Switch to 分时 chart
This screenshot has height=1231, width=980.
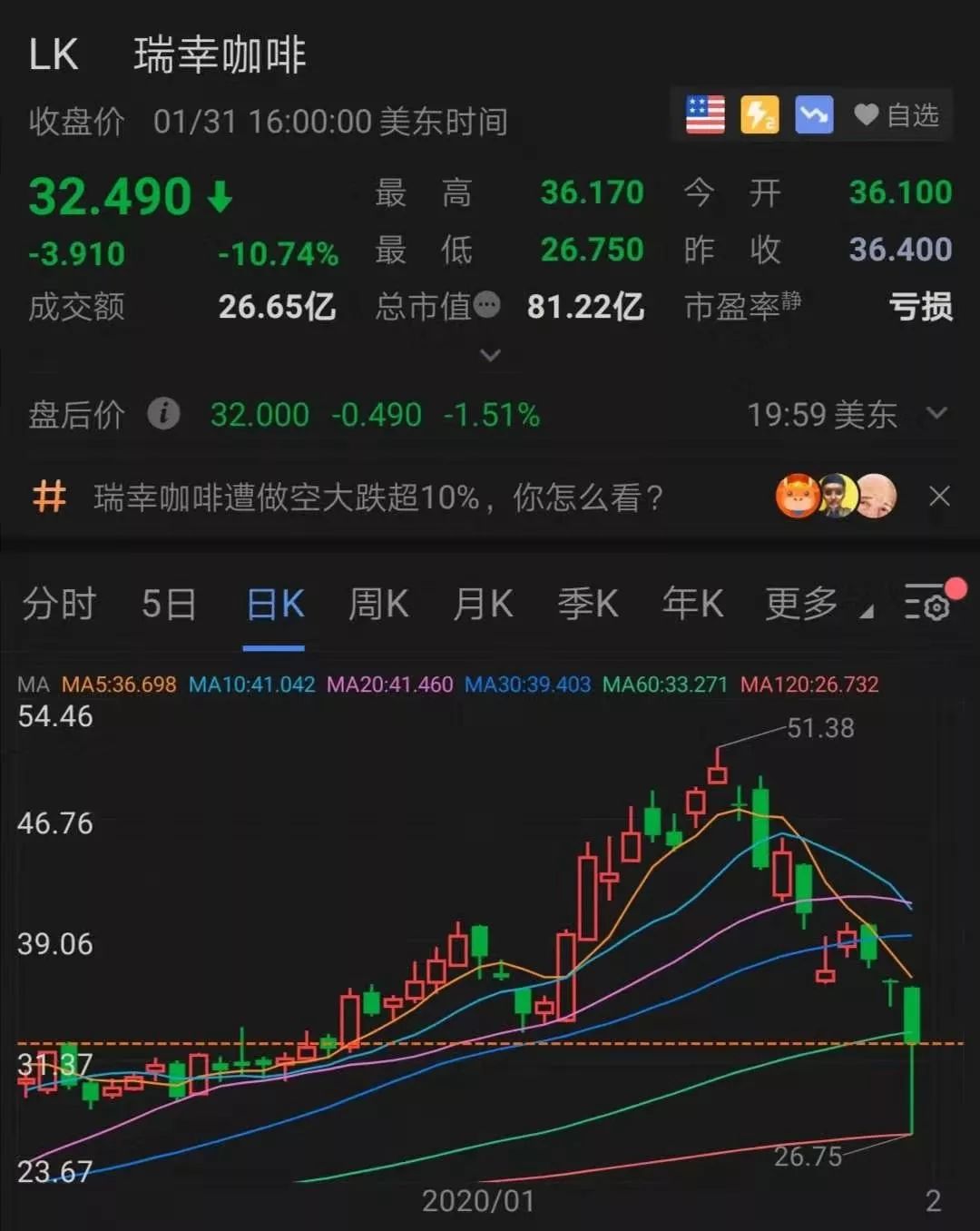click(59, 604)
